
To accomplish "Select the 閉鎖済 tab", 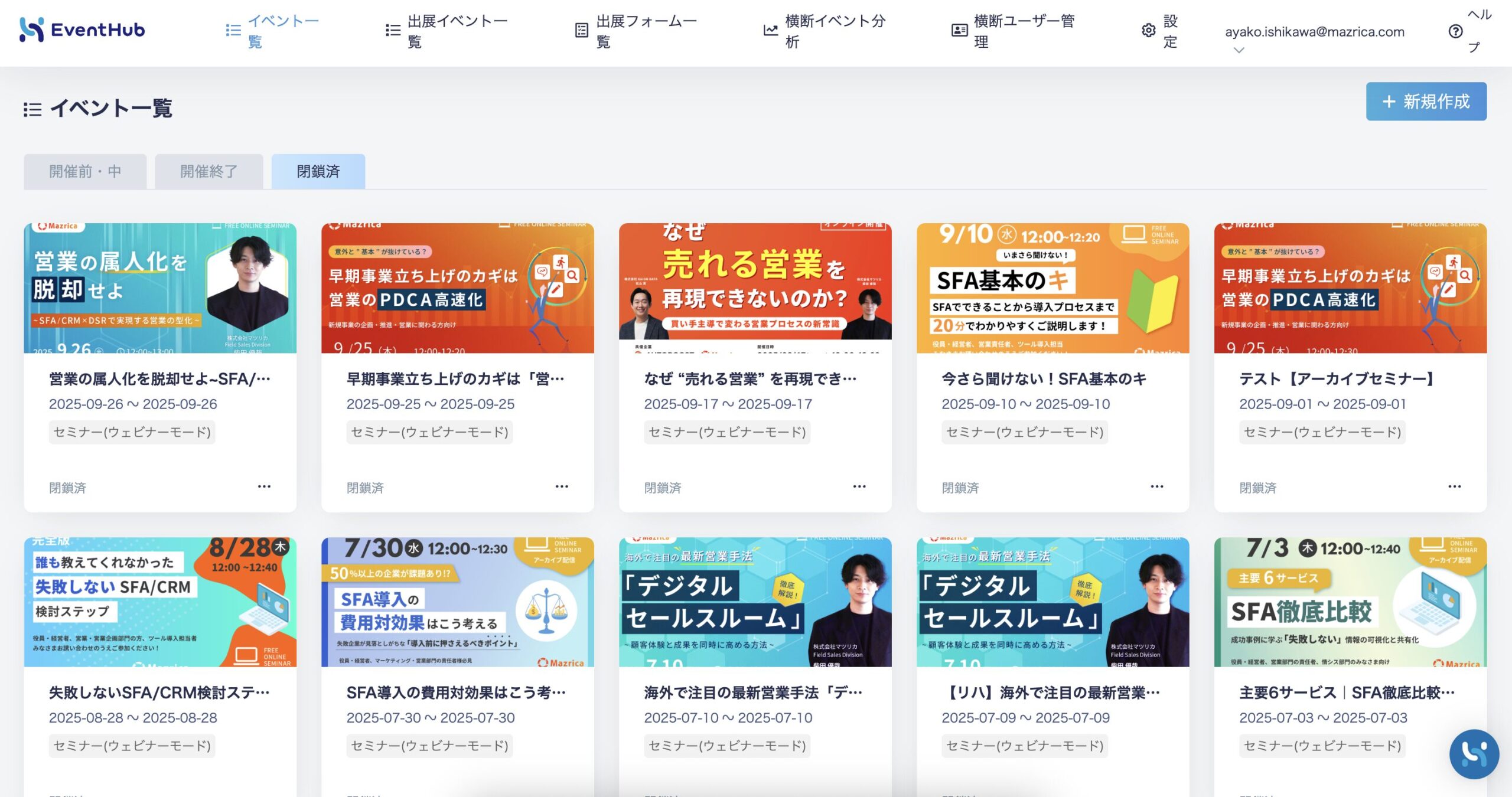I will pos(318,171).
